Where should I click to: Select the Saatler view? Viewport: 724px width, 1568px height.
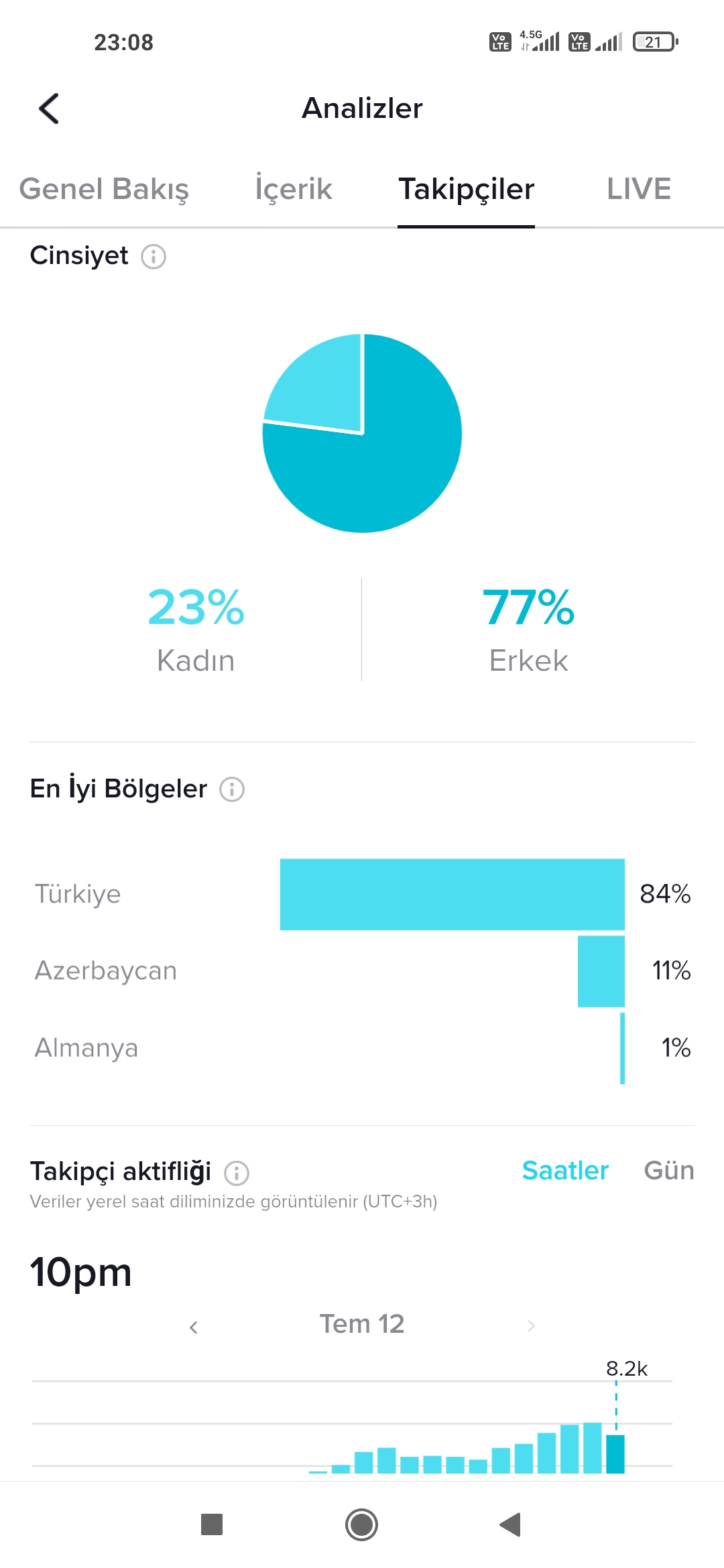565,1171
